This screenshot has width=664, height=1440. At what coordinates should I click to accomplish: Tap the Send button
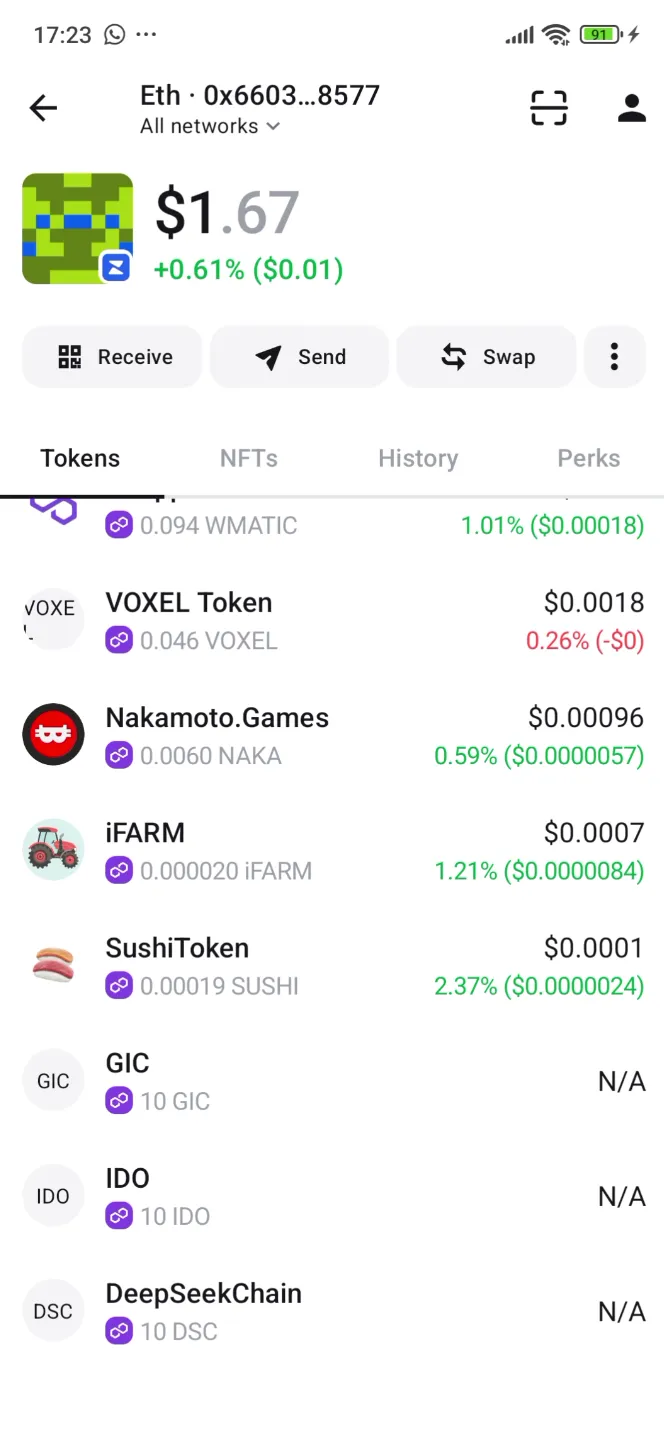click(299, 357)
